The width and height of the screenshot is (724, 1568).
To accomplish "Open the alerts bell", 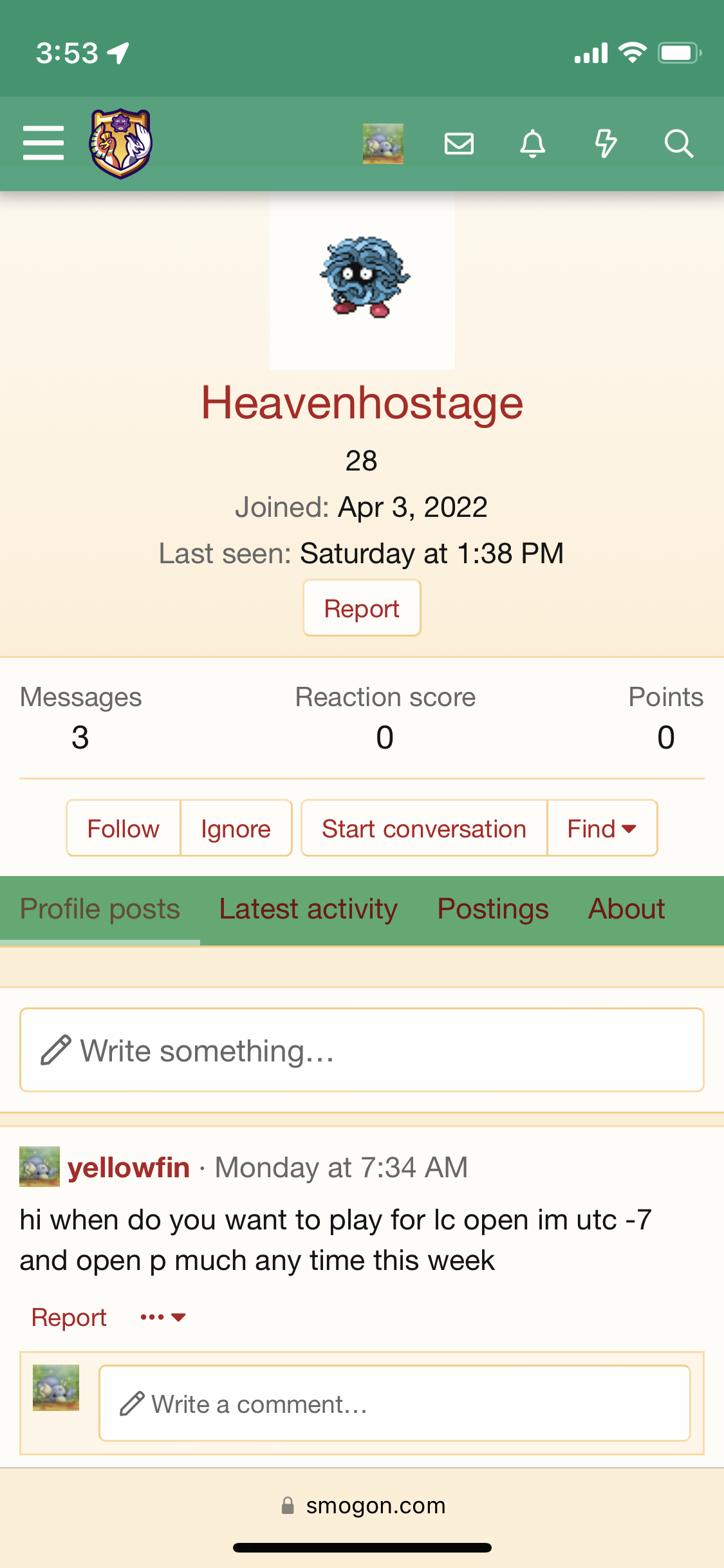I will pyautogui.click(x=532, y=143).
